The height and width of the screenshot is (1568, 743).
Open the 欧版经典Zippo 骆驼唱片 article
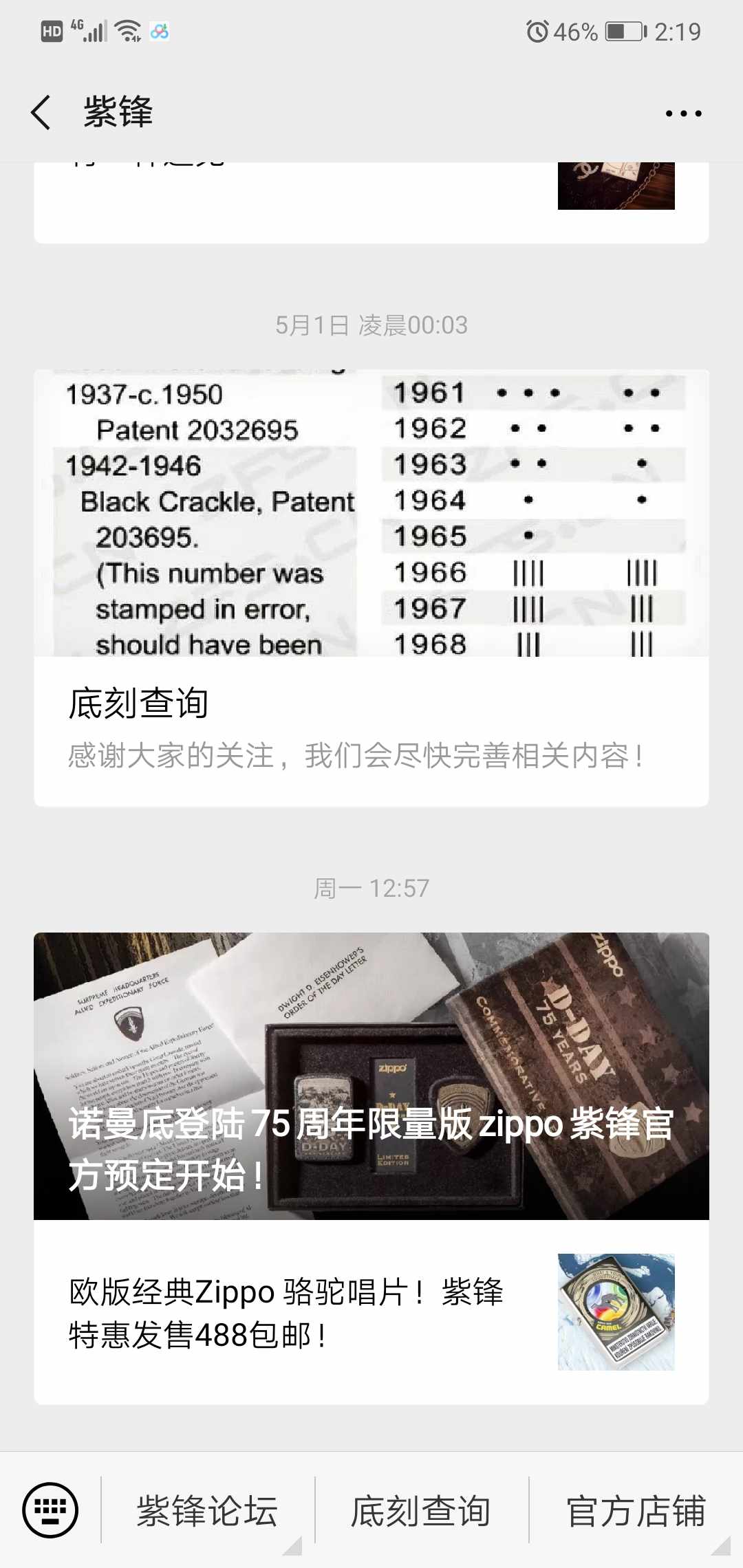pos(371,1312)
